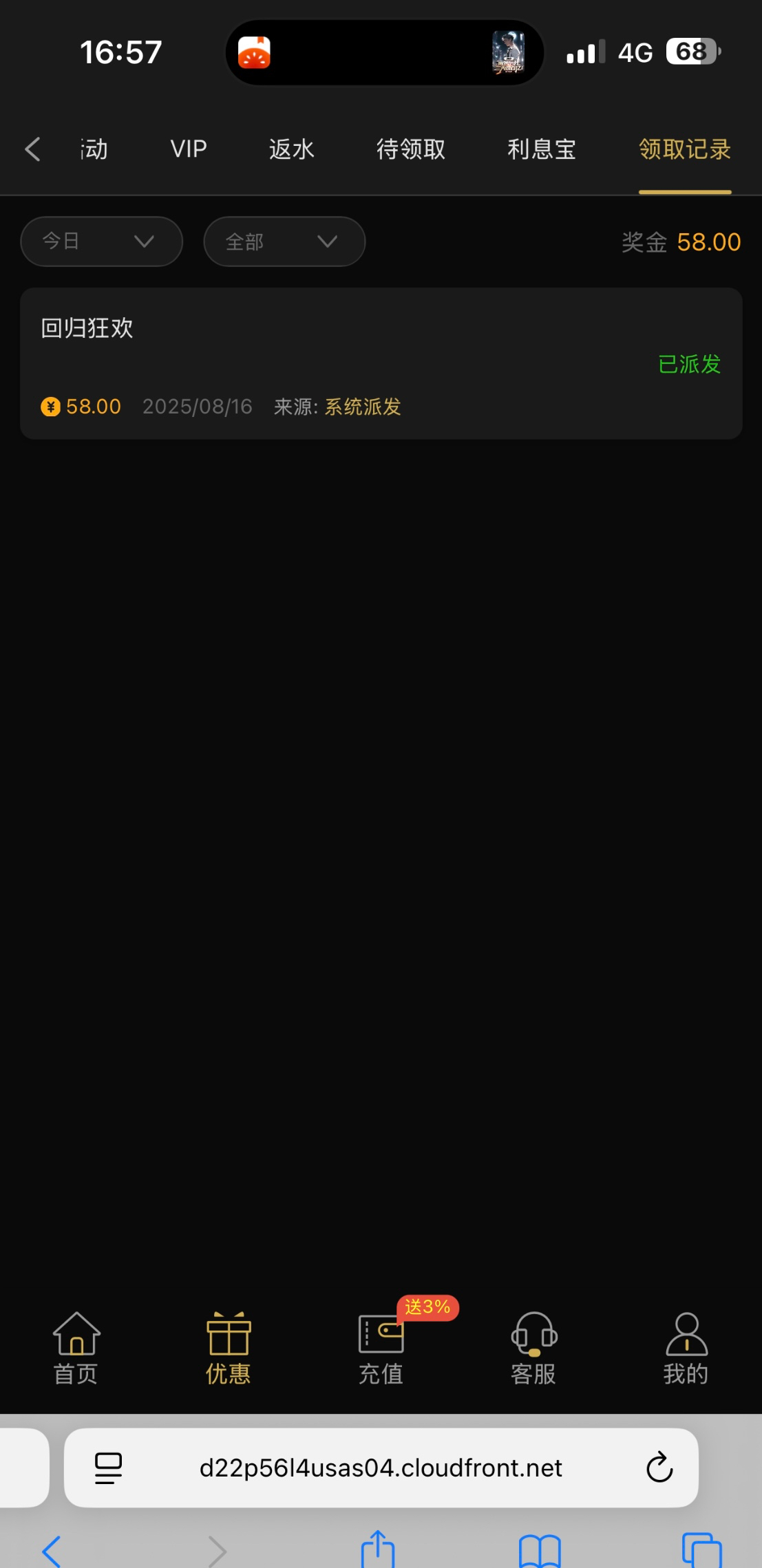
Task: Open the 待领取 tab
Action: 411,149
